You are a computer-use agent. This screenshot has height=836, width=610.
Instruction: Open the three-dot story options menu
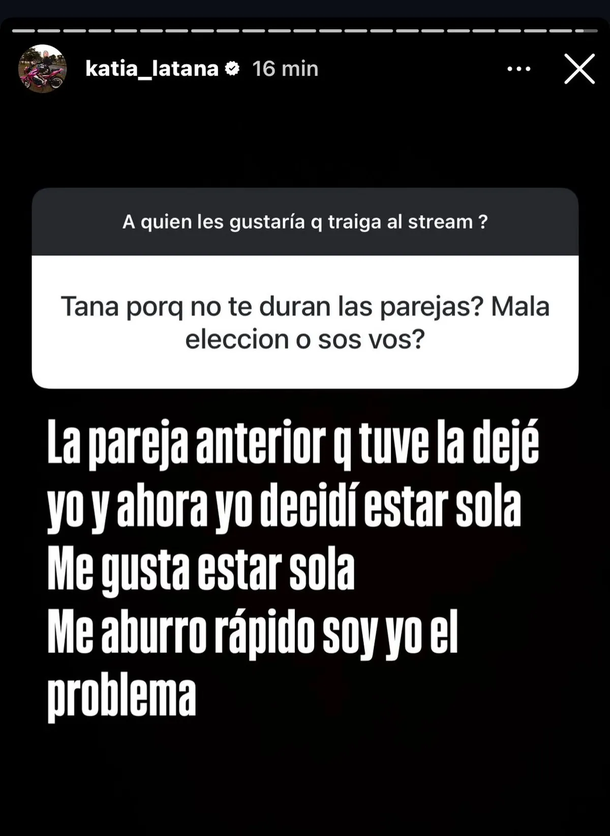[519, 69]
